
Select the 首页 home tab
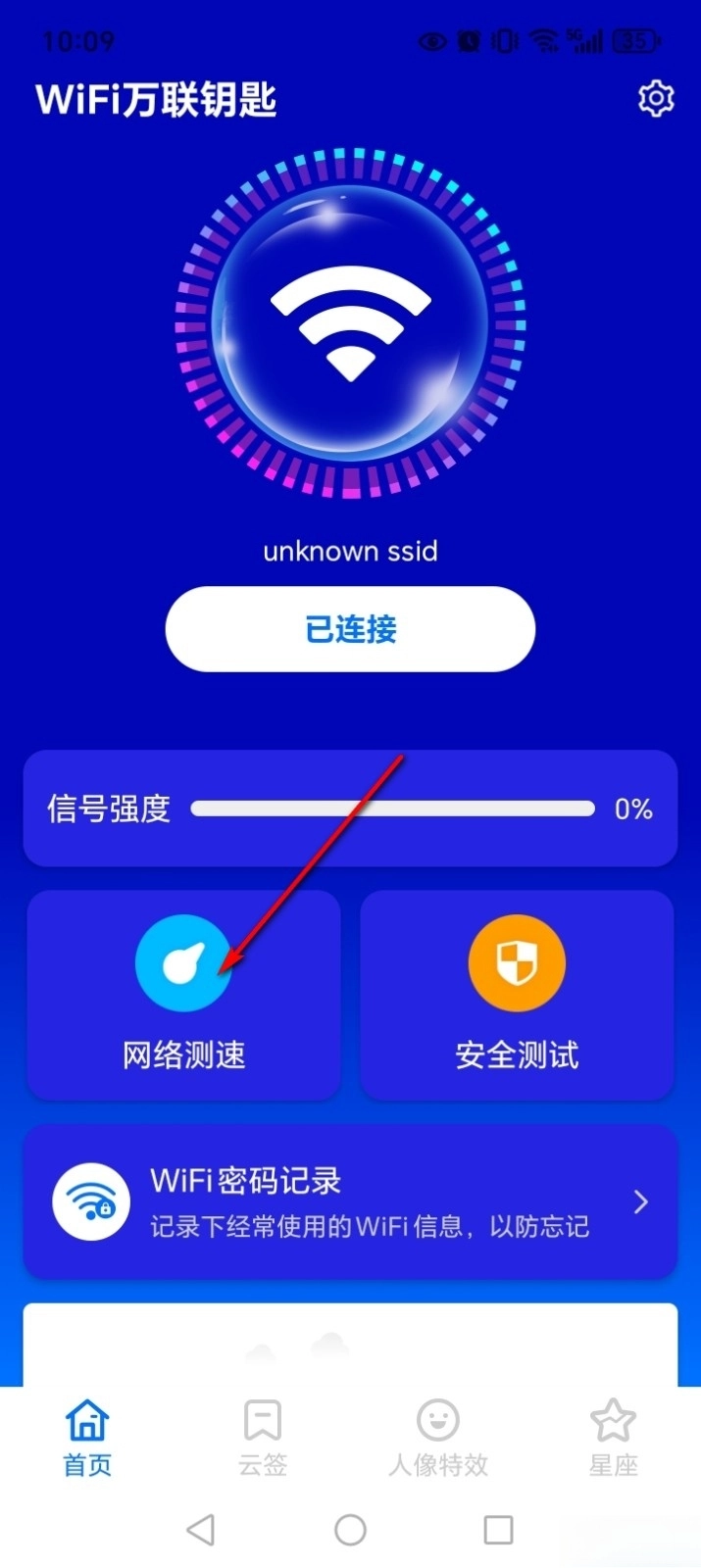(x=87, y=1438)
